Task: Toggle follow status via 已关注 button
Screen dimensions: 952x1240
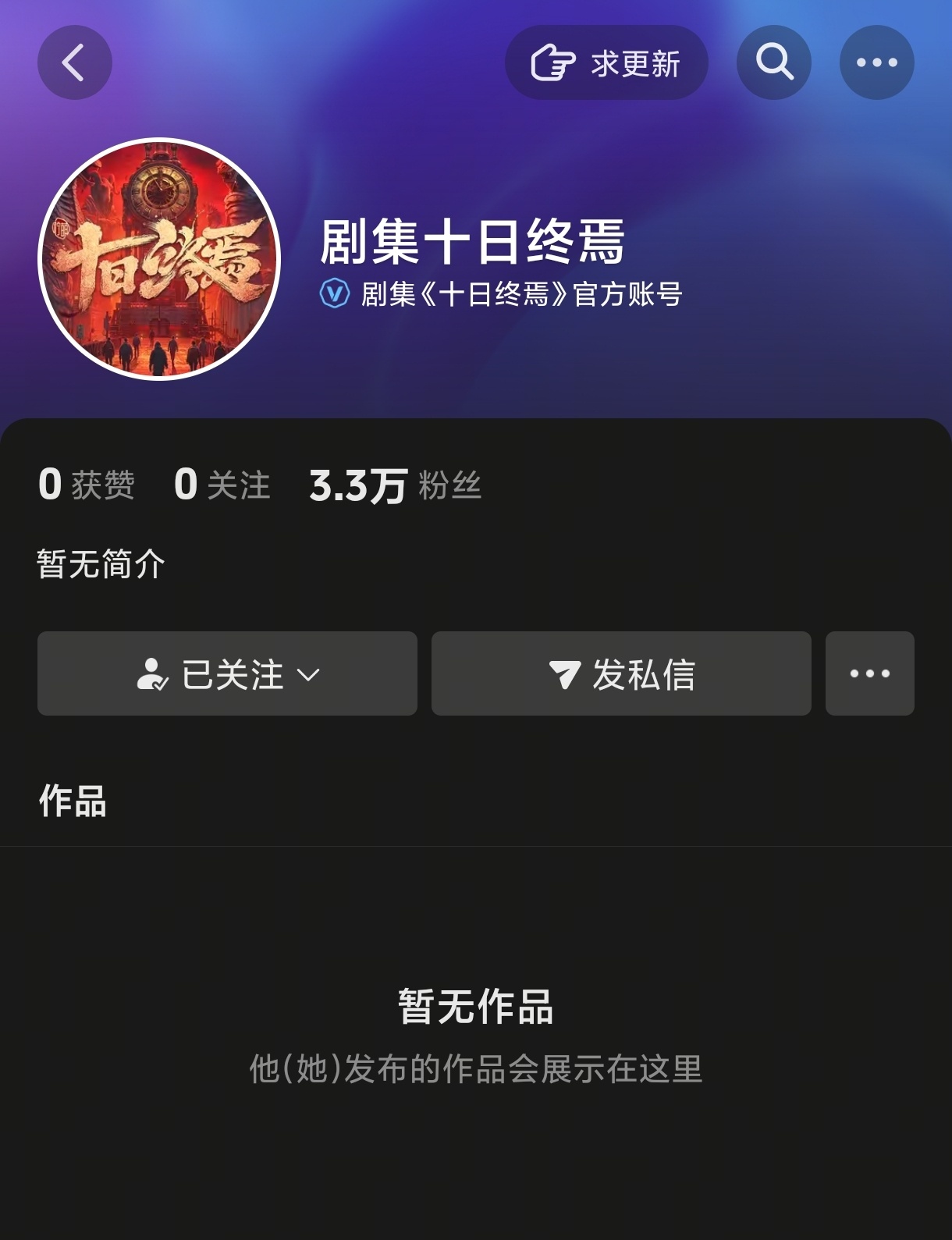Action: [x=226, y=673]
